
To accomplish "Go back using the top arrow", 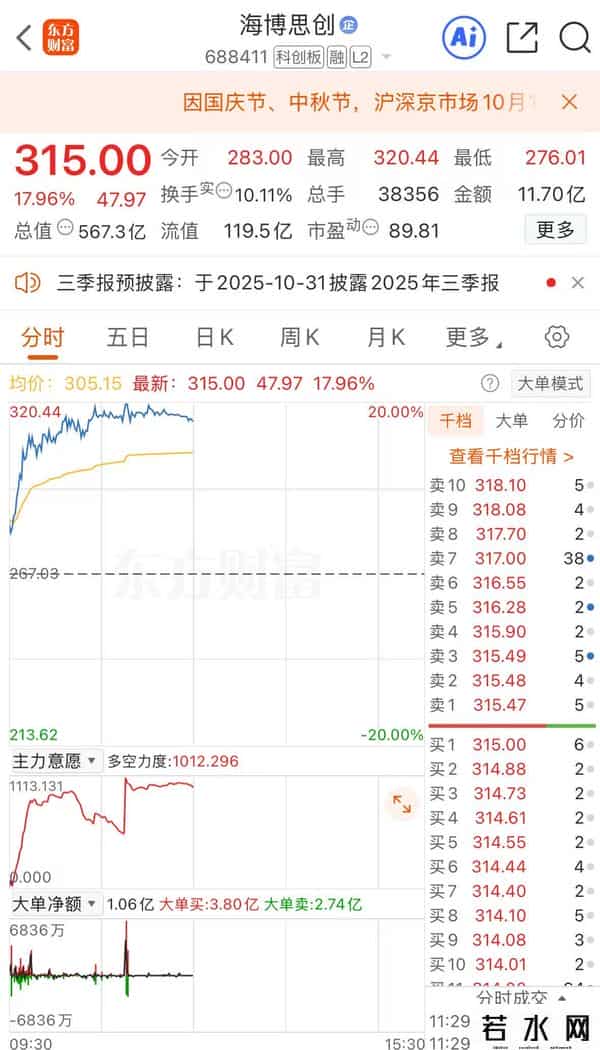I will tap(24, 38).
